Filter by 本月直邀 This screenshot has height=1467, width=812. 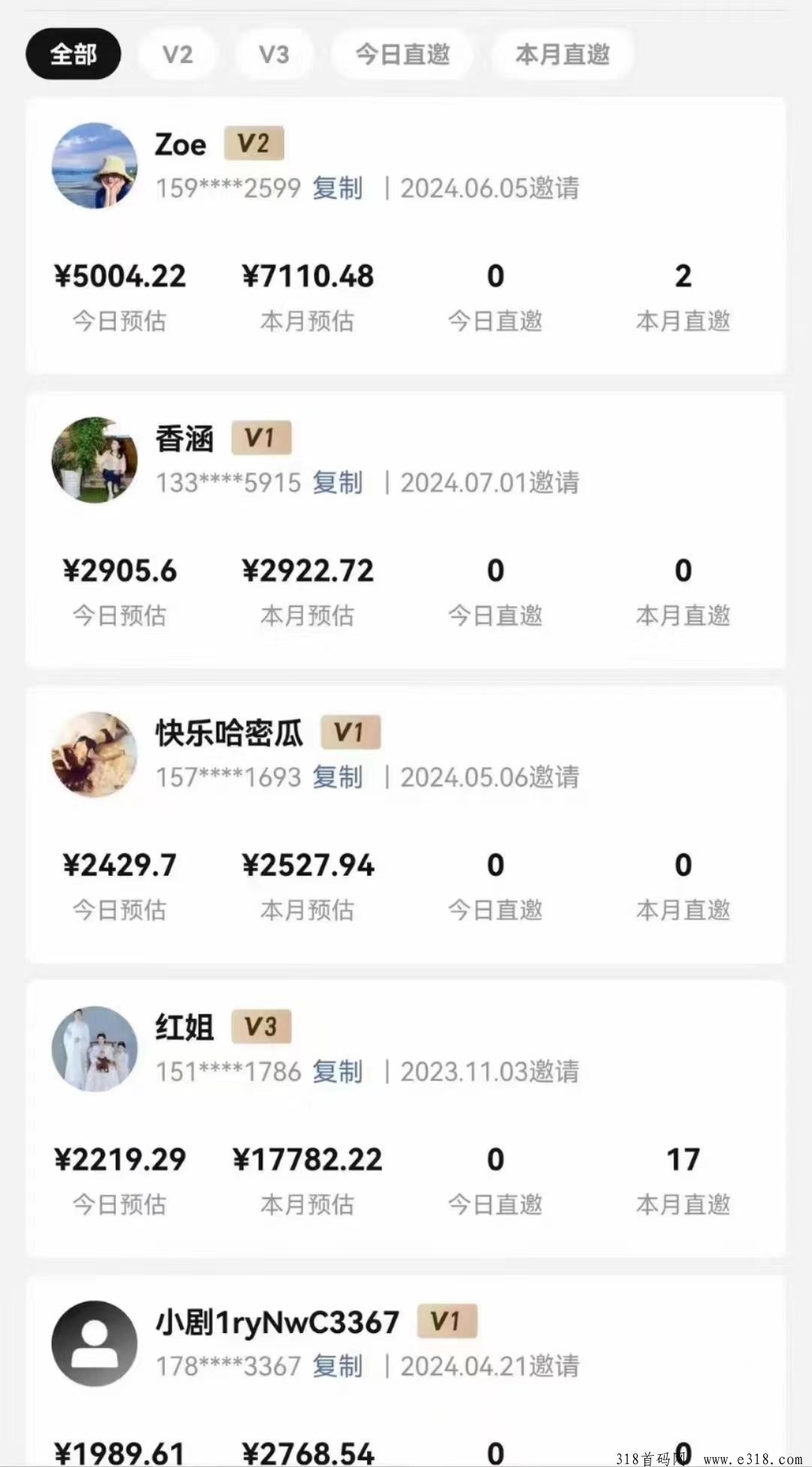[x=562, y=54]
